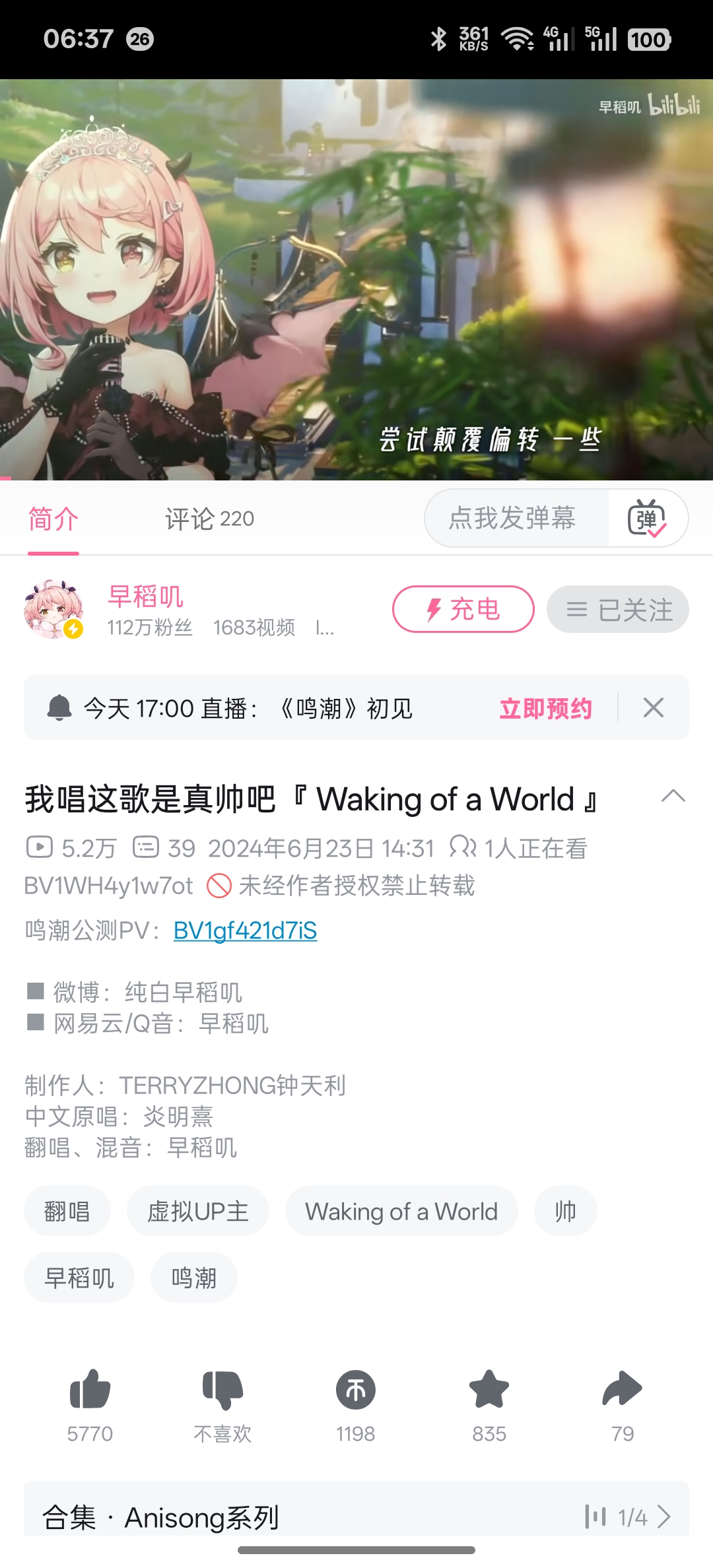Viewport: 713px width, 1568px height.
Task: Reserve the live stream with 立即预约
Action: 545,708
